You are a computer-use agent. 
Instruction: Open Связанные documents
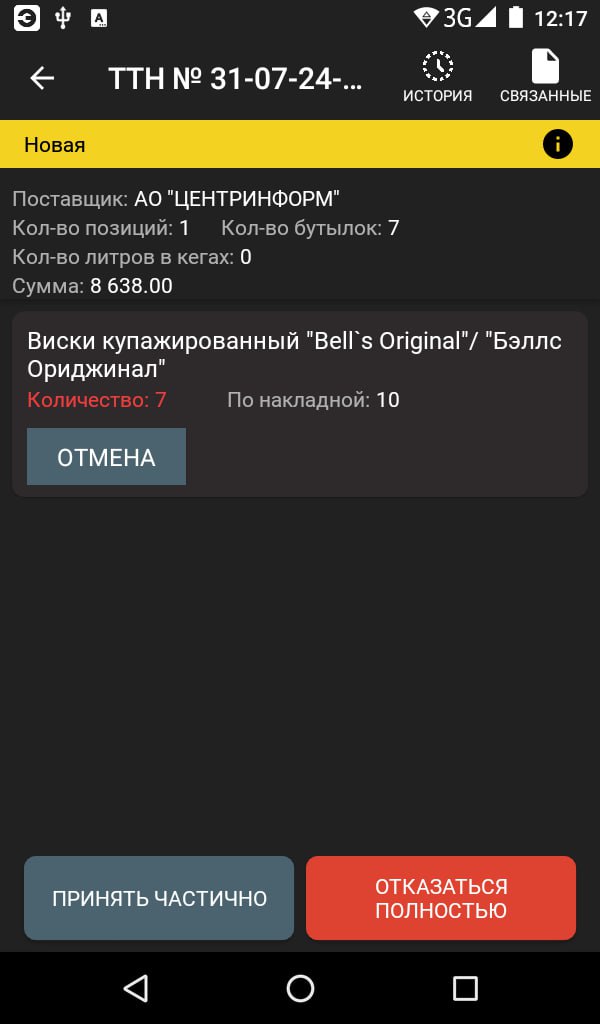(x=545, y=77)
